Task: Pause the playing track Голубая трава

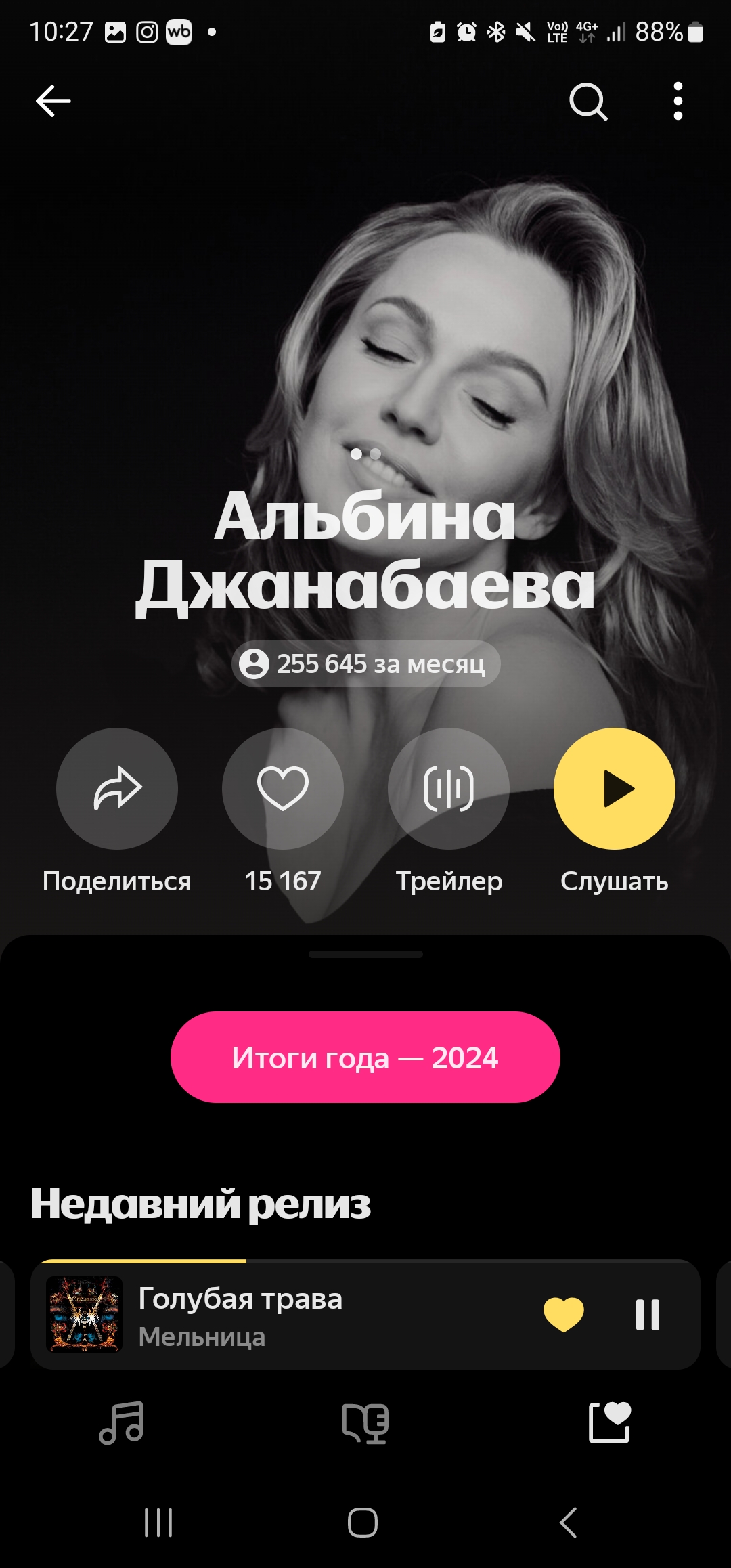Action: [648, 1315]
